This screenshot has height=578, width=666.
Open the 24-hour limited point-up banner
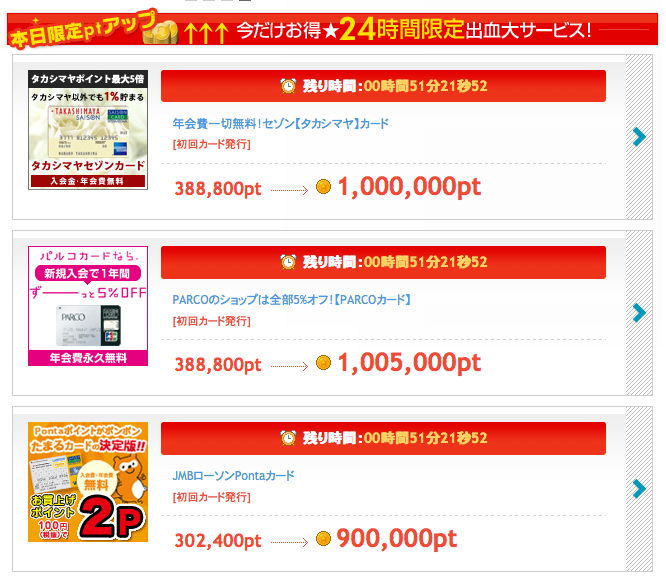point(333,30)
